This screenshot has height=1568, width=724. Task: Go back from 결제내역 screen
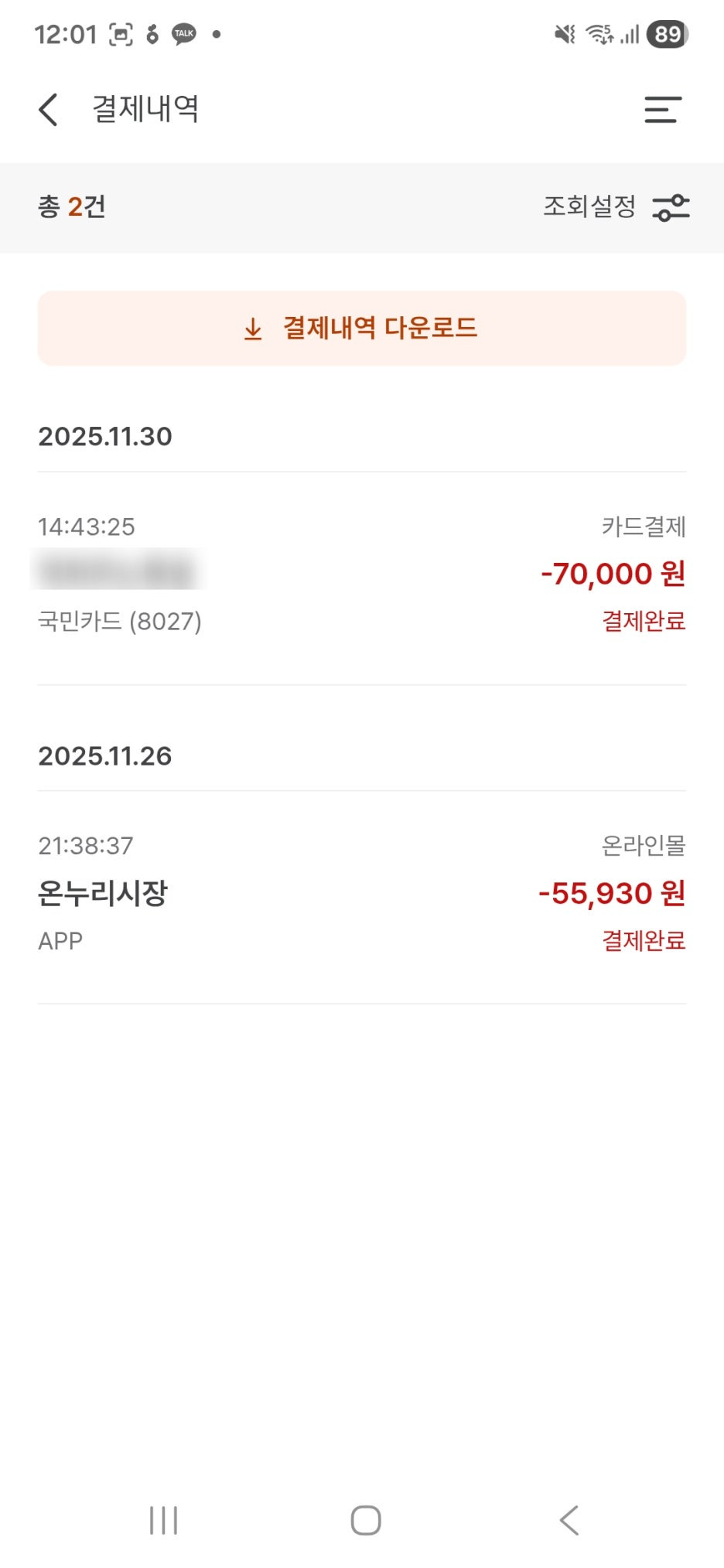[x=48, y=109]
